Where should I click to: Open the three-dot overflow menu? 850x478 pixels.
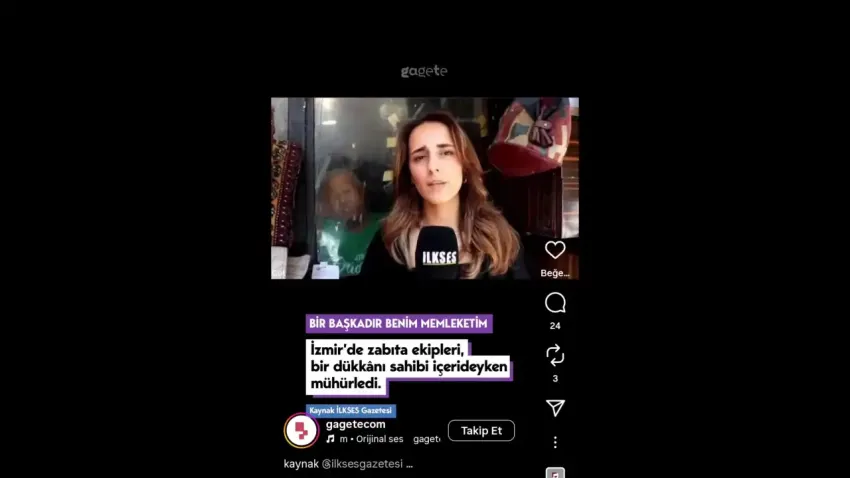tap(555, 442)
